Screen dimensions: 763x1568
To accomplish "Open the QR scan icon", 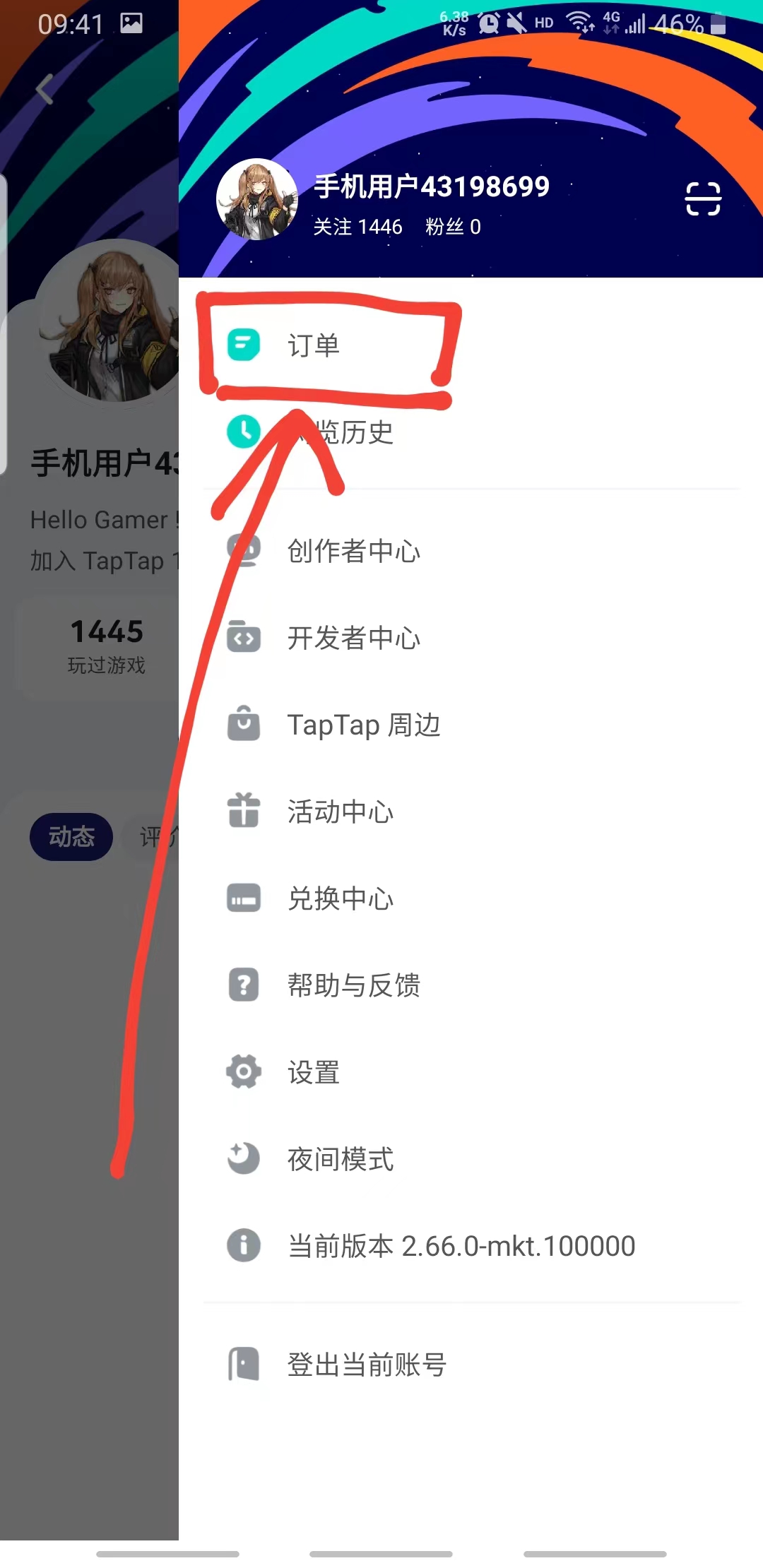I will 703,198.
